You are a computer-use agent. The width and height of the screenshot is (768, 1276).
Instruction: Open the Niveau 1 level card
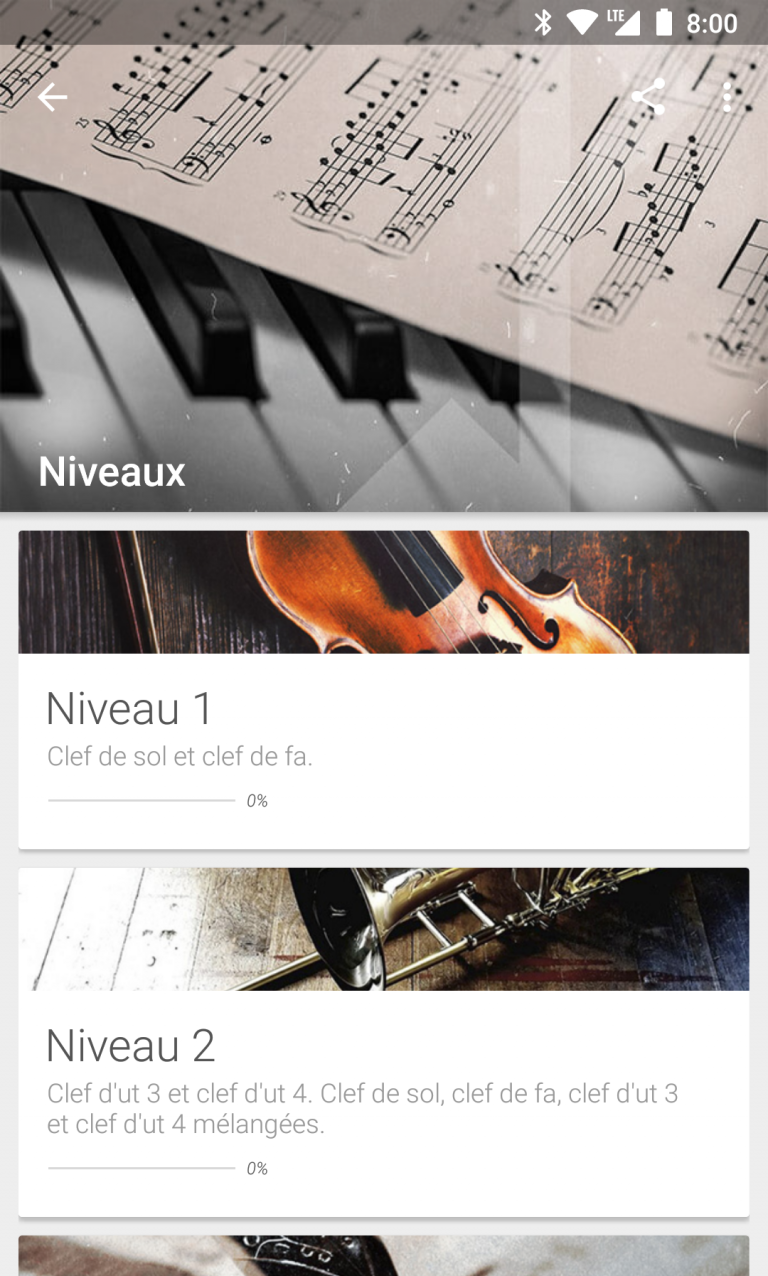pos(384,690)
